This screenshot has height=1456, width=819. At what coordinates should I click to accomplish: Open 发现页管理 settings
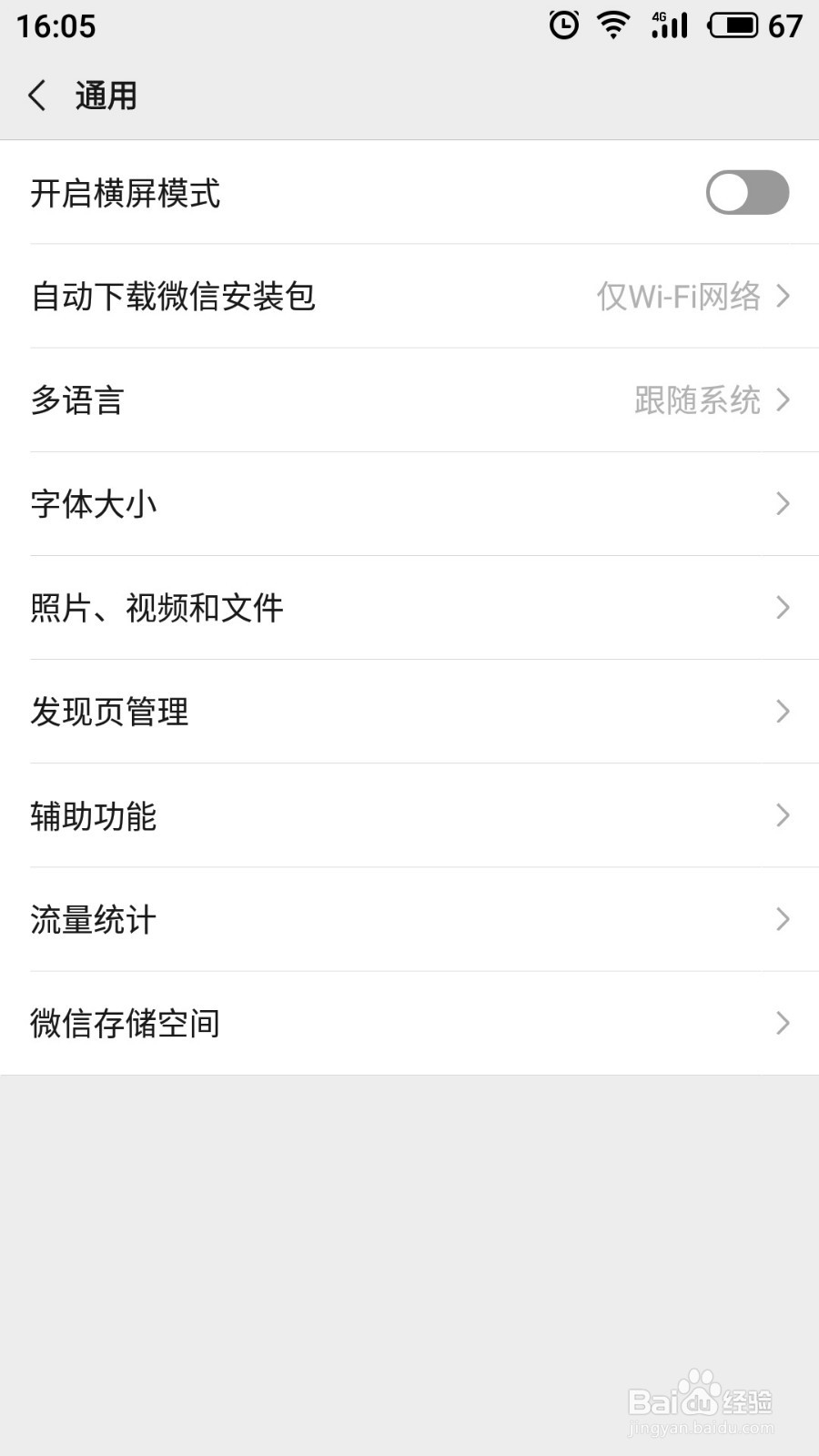(409, 712)
